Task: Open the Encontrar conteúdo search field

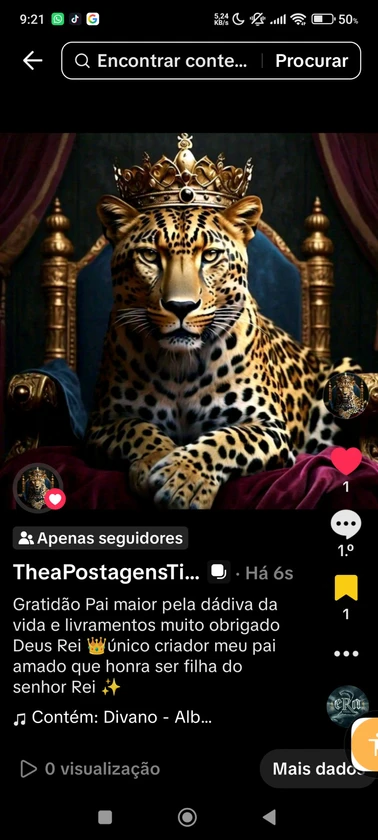Action: point(162,61)
